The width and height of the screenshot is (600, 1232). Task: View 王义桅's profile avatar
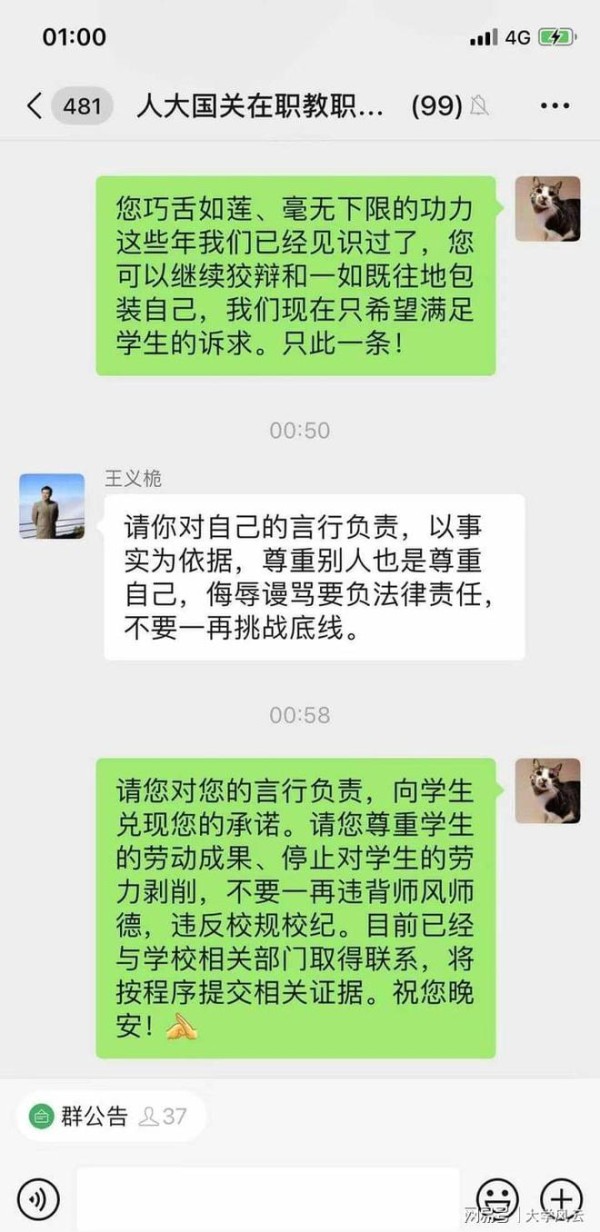(52, 505)
